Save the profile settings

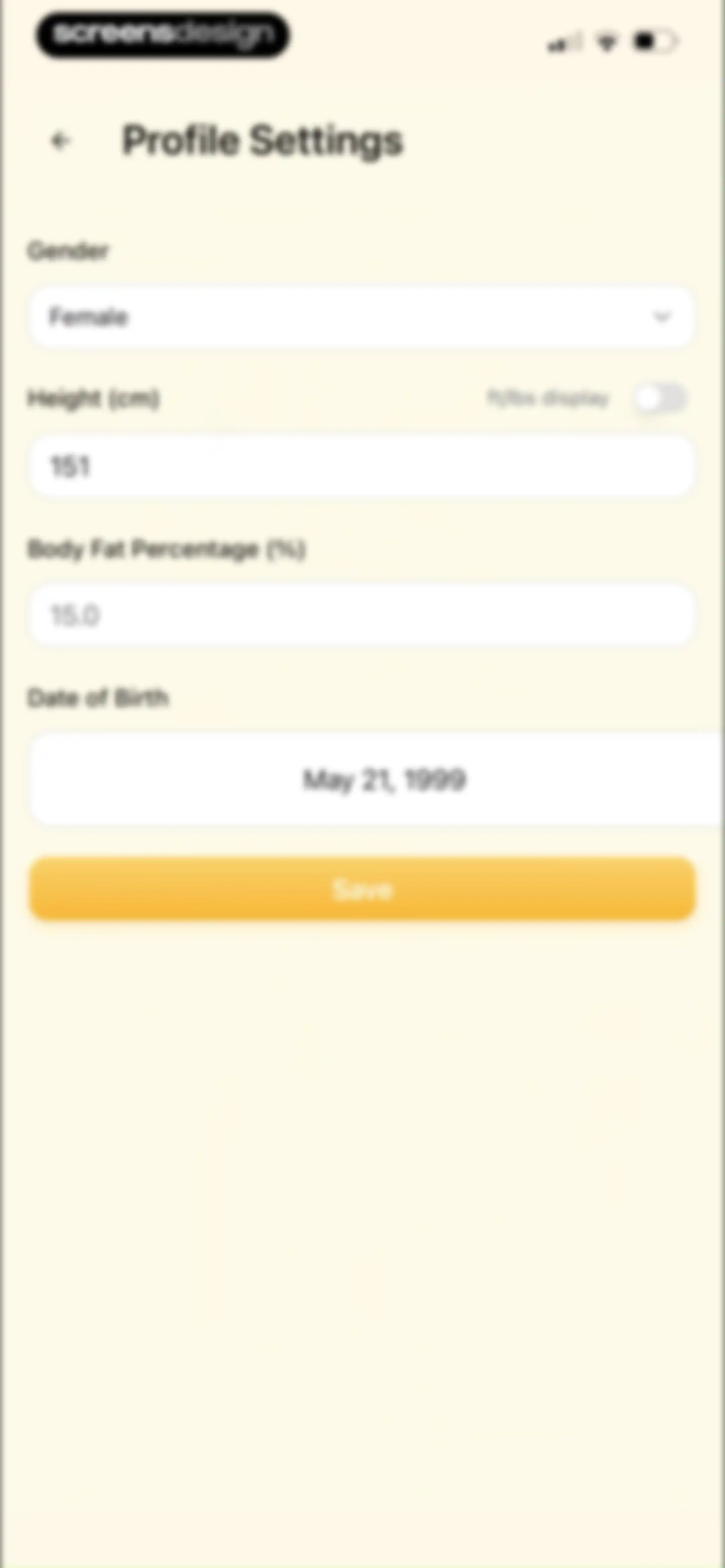pyautogui.click(x=362, y=889)
